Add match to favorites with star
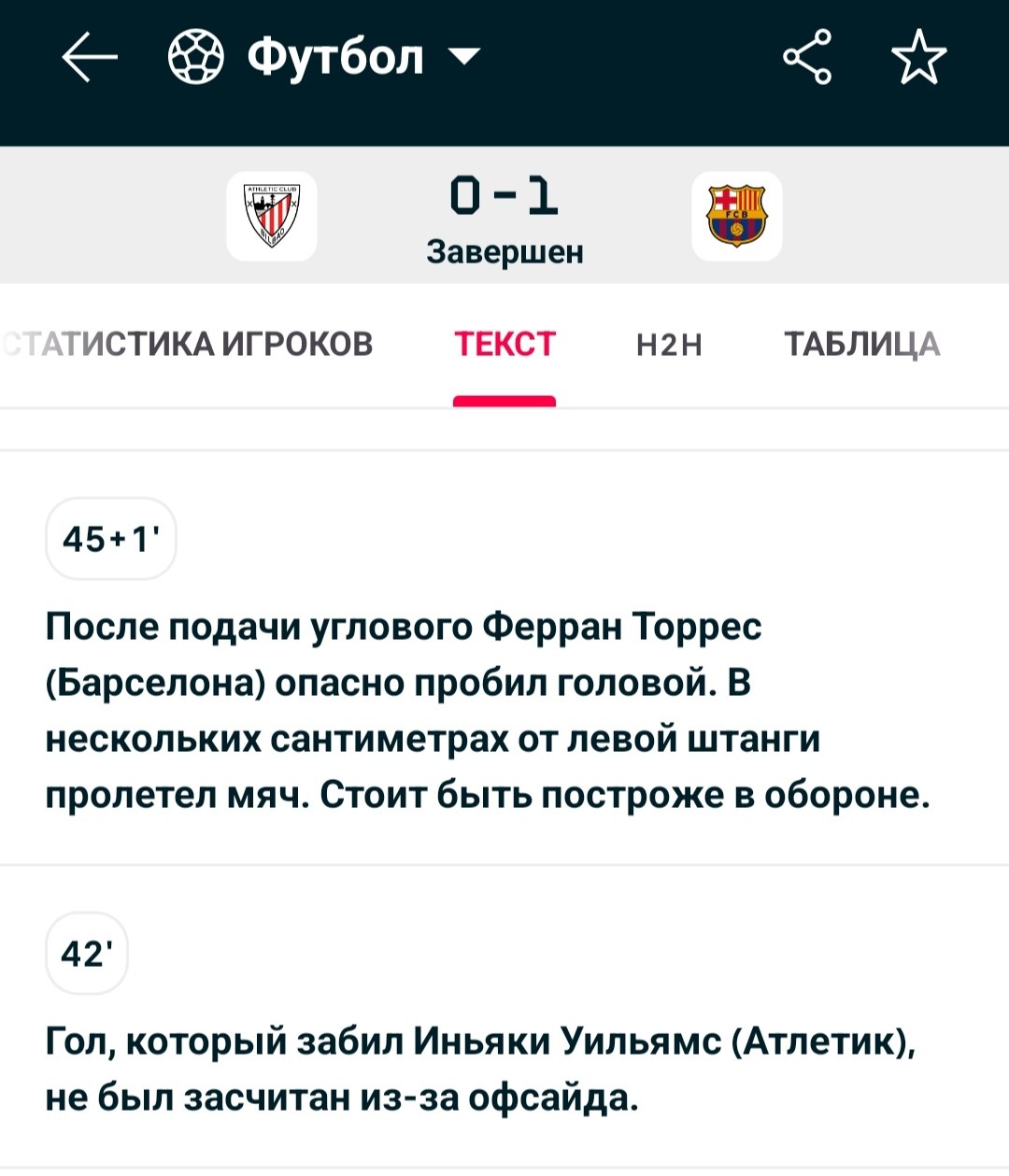1009x1176 pixels. (x=919, y=58)
